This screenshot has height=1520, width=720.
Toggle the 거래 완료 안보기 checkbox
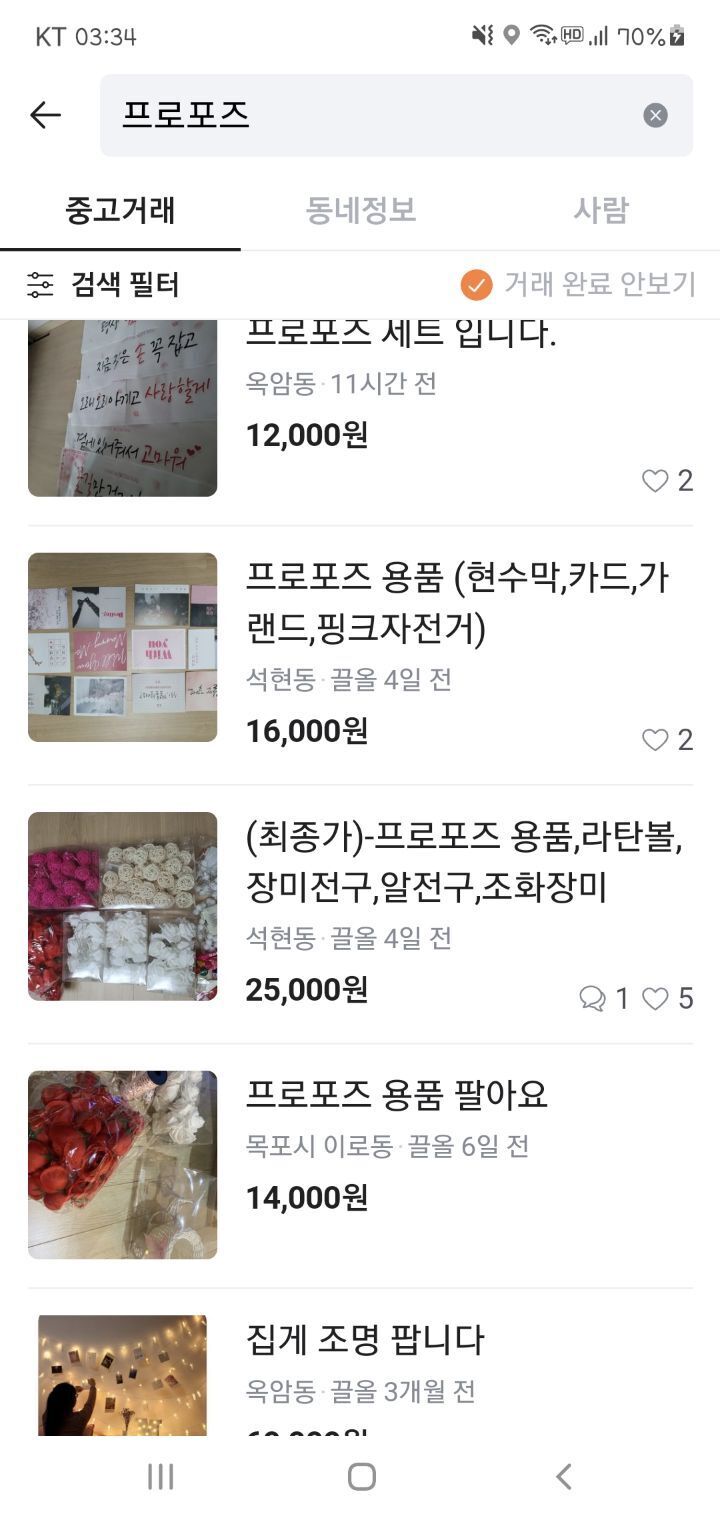click(477, 285)
